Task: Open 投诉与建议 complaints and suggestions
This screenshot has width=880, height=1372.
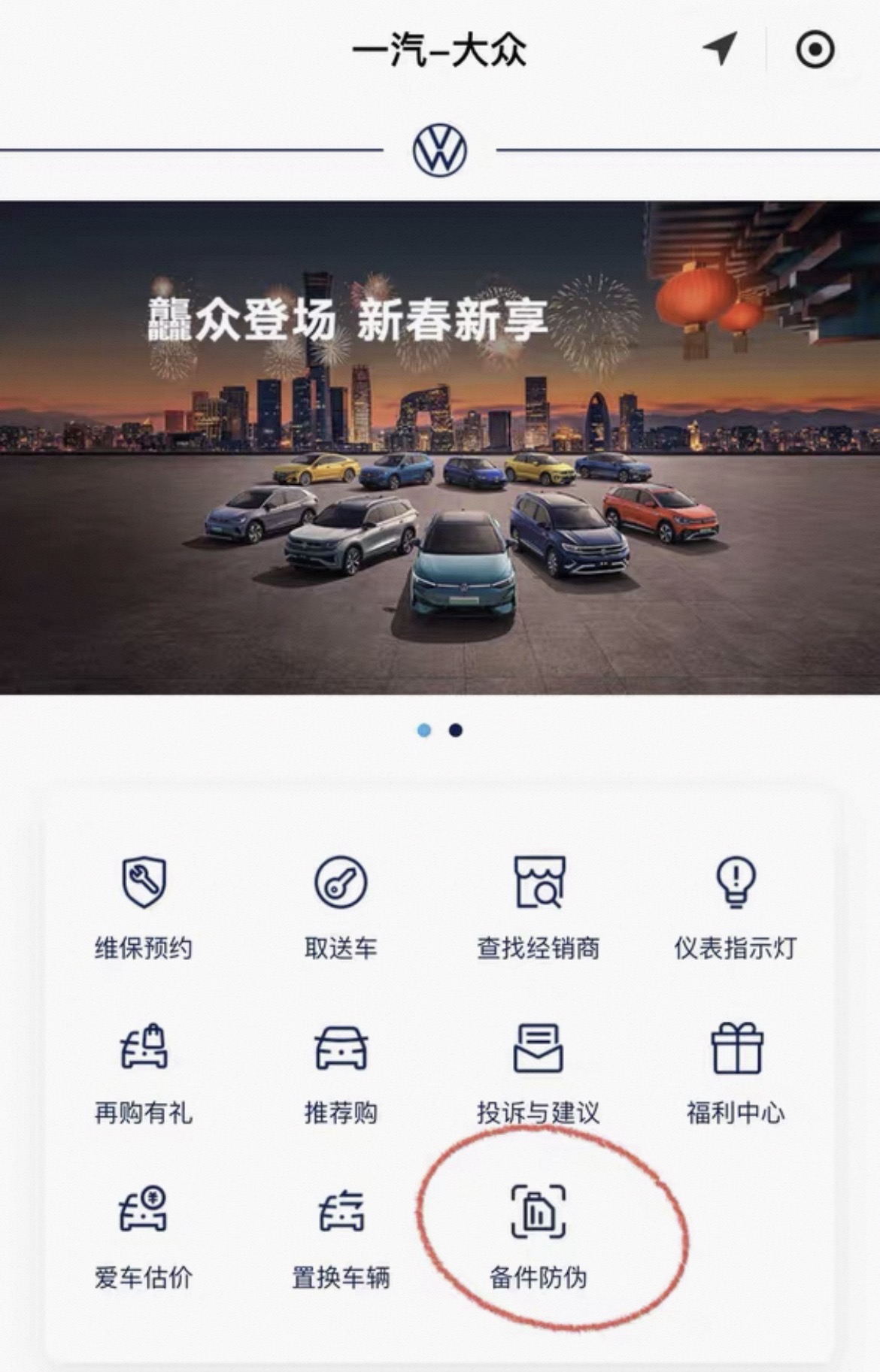Action: point(539,1071)
